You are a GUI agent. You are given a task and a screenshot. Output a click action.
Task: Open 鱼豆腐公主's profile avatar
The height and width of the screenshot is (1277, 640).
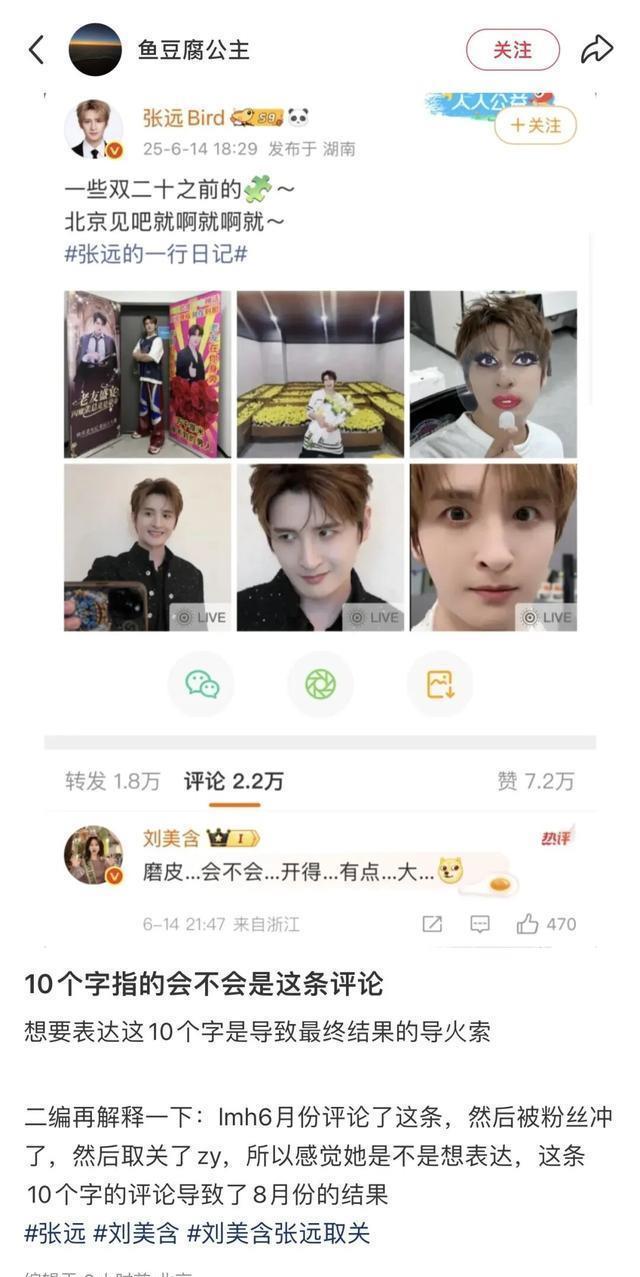tap(95, 50)
